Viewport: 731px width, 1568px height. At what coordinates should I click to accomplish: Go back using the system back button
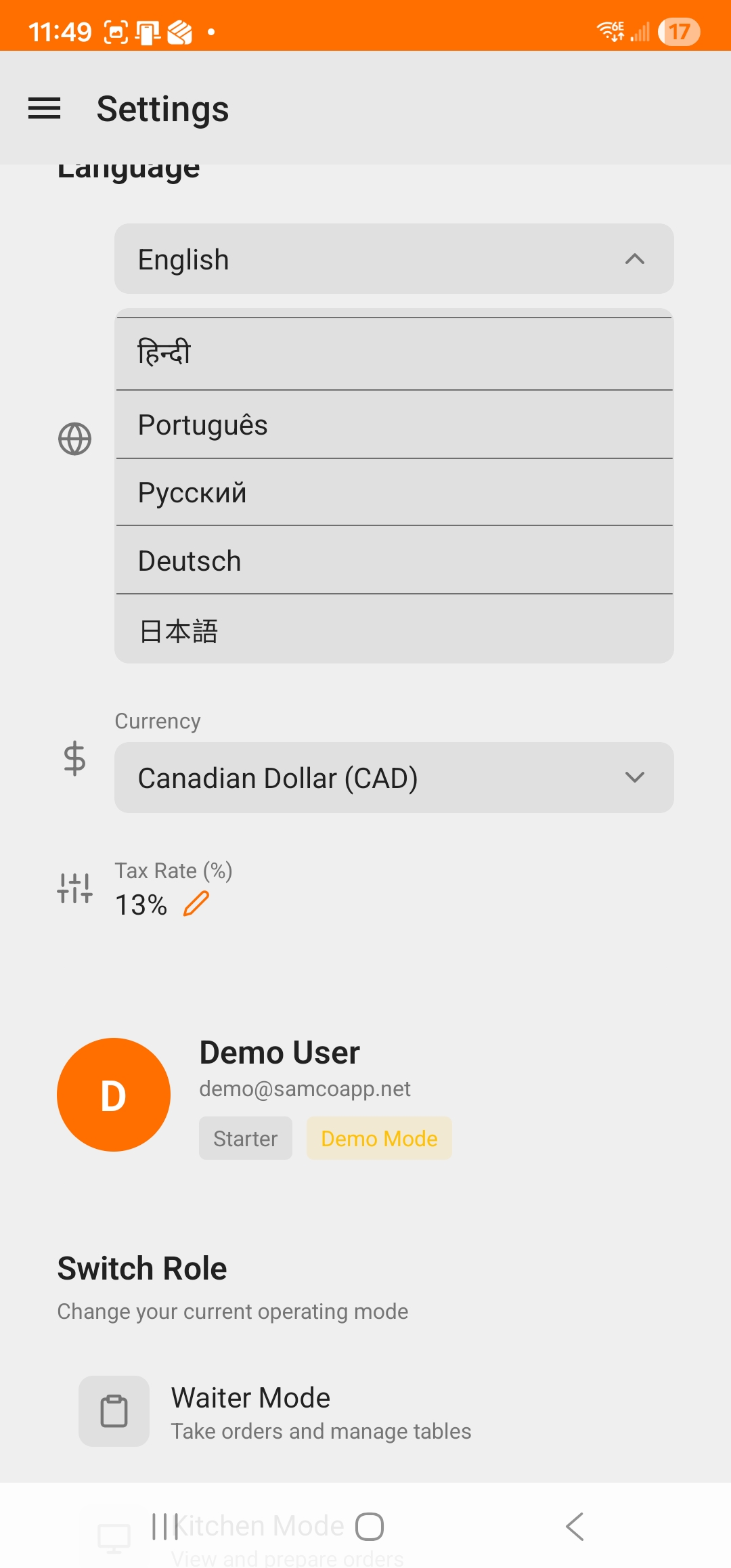[x=575, y=1527]
